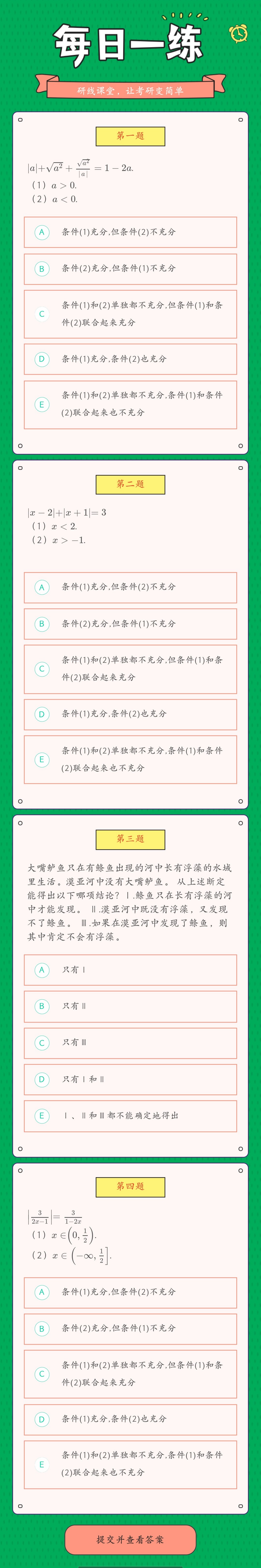Screen dimensions: 261x1568
Task: Choose option B in 第四题
Action: (x=130, y=1328)
